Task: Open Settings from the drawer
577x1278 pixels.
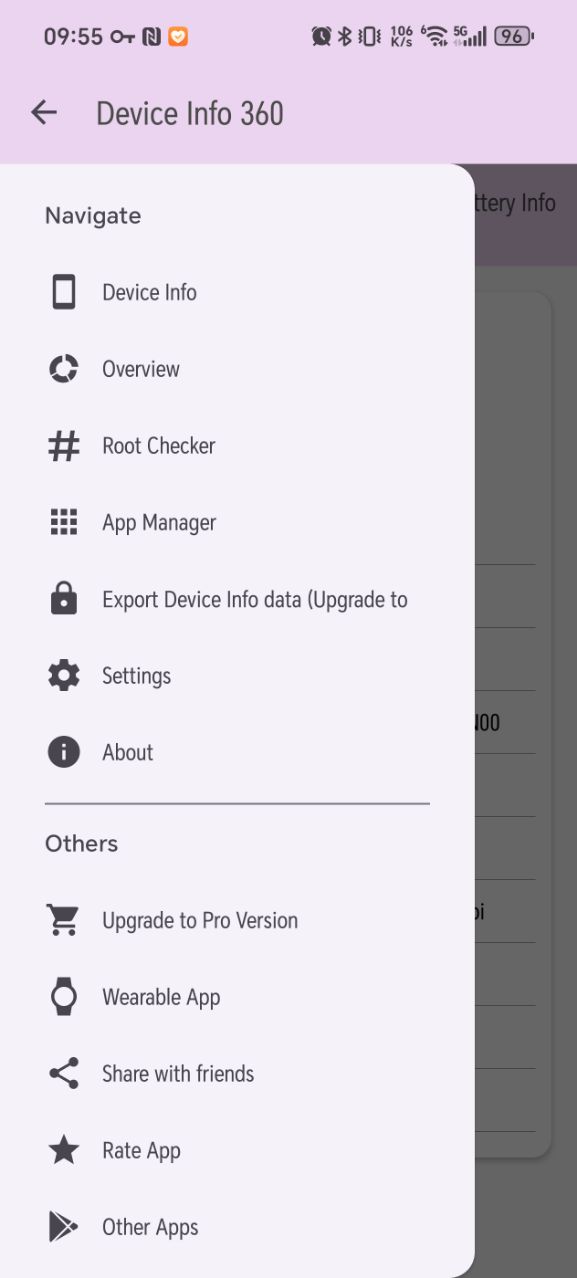Action: coord(237,676)
